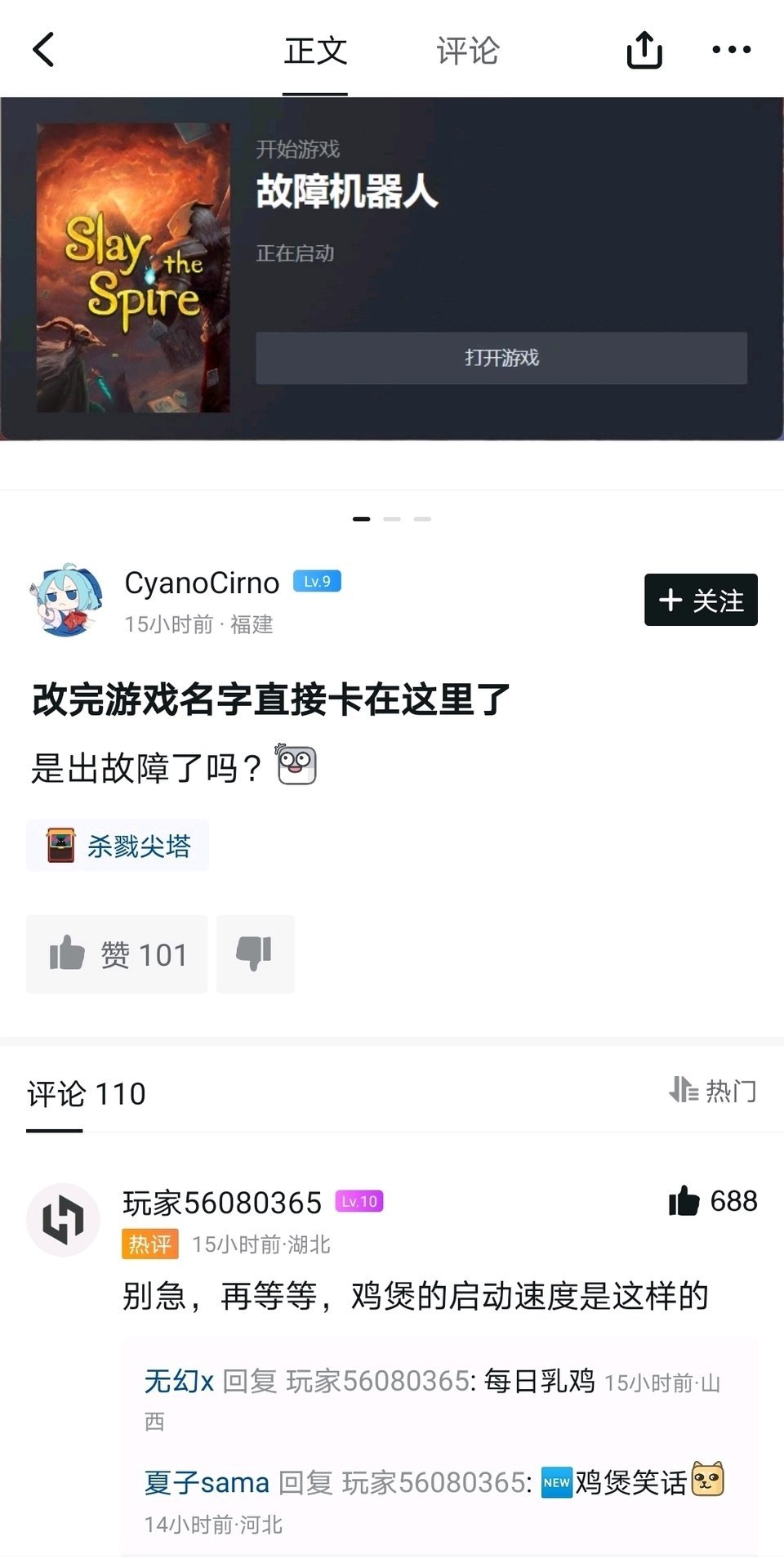Open the post's Slay the Spire screenshot

click(392, 269)
